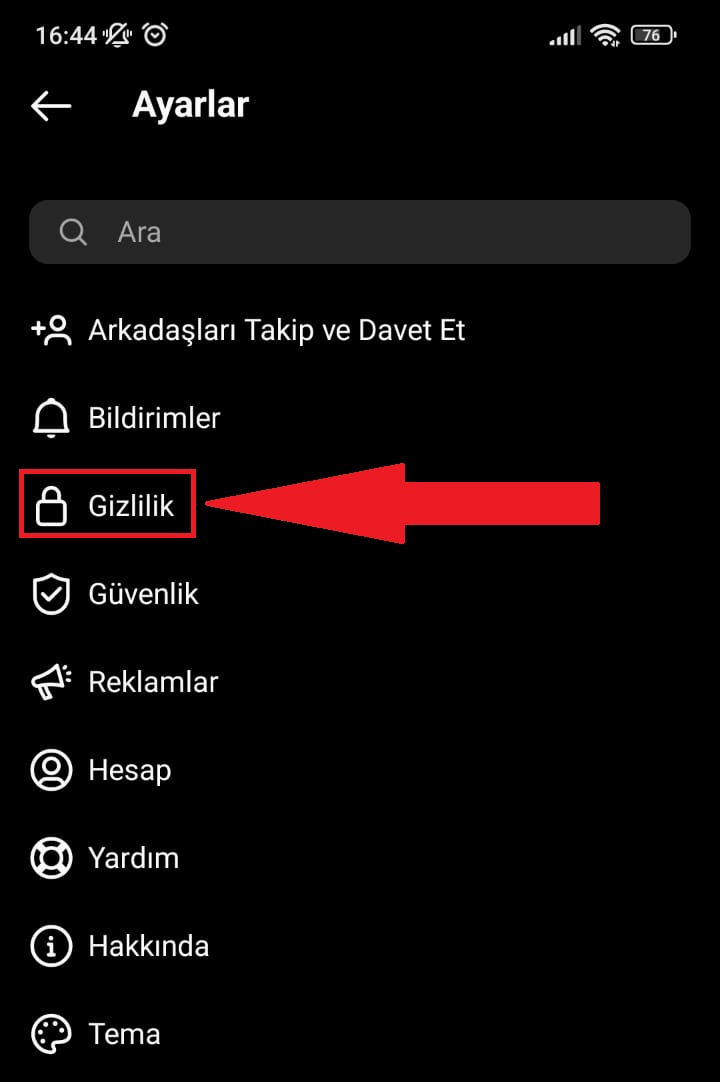The height and width of the screenshot is (1082, 720).
Task: Open Arkadaşları Takip ve Davet Et
Action: click(x=276, y=330)
